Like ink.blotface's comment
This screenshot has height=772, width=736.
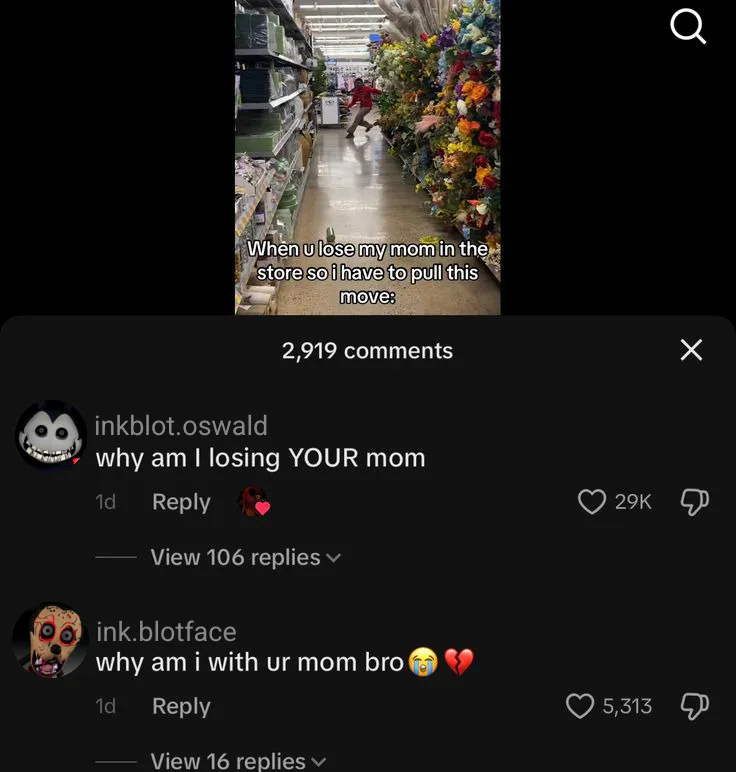pos(579,706)
